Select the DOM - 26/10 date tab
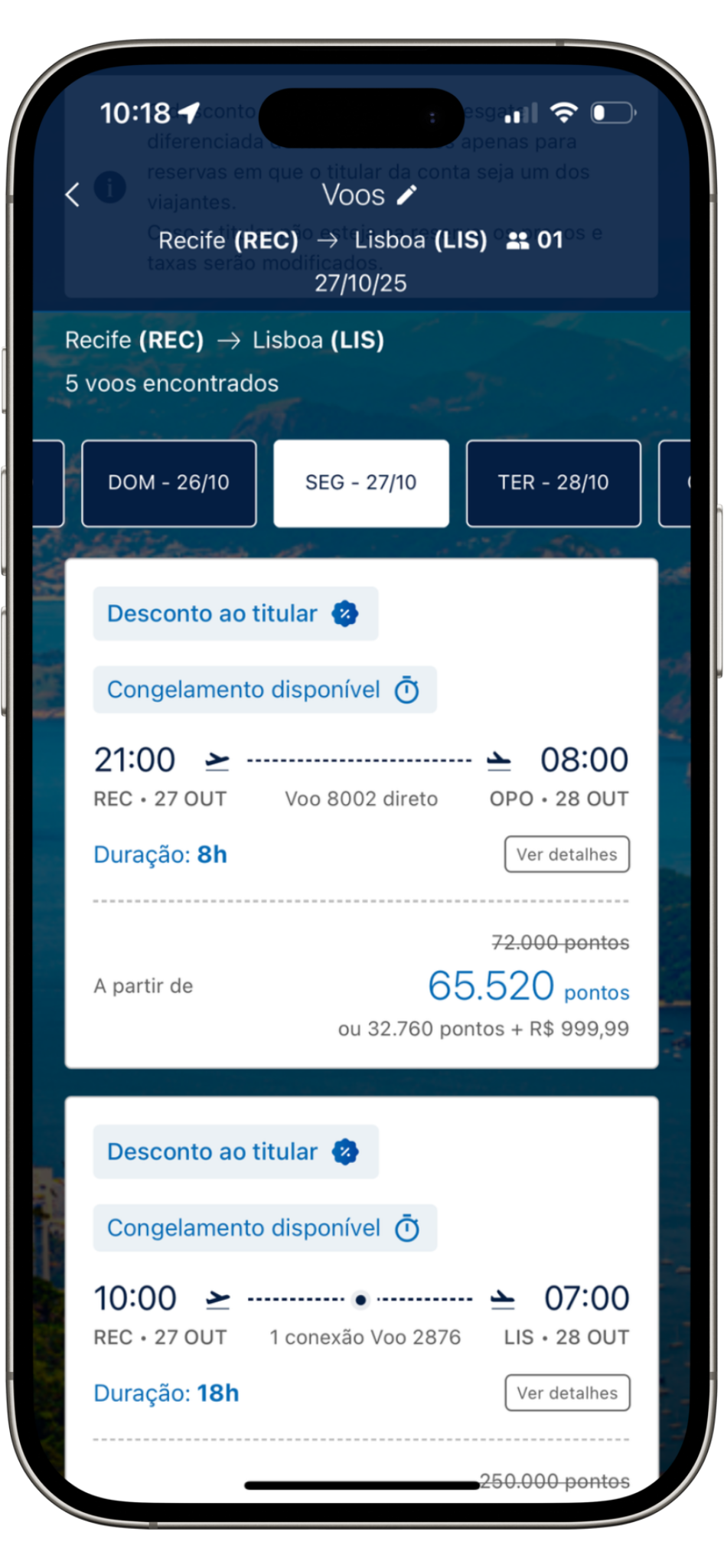The height and width of the screenshot is (1568, 724). 169,483
